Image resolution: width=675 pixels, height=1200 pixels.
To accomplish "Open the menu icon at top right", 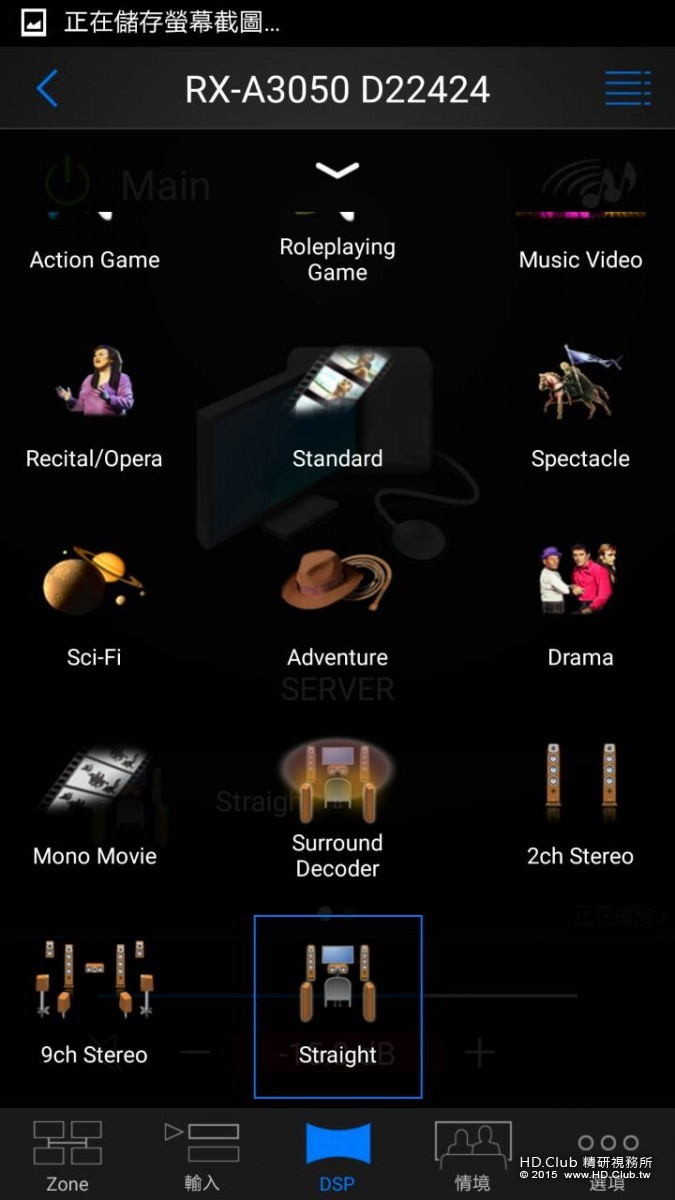I will [x=627, y=89].
